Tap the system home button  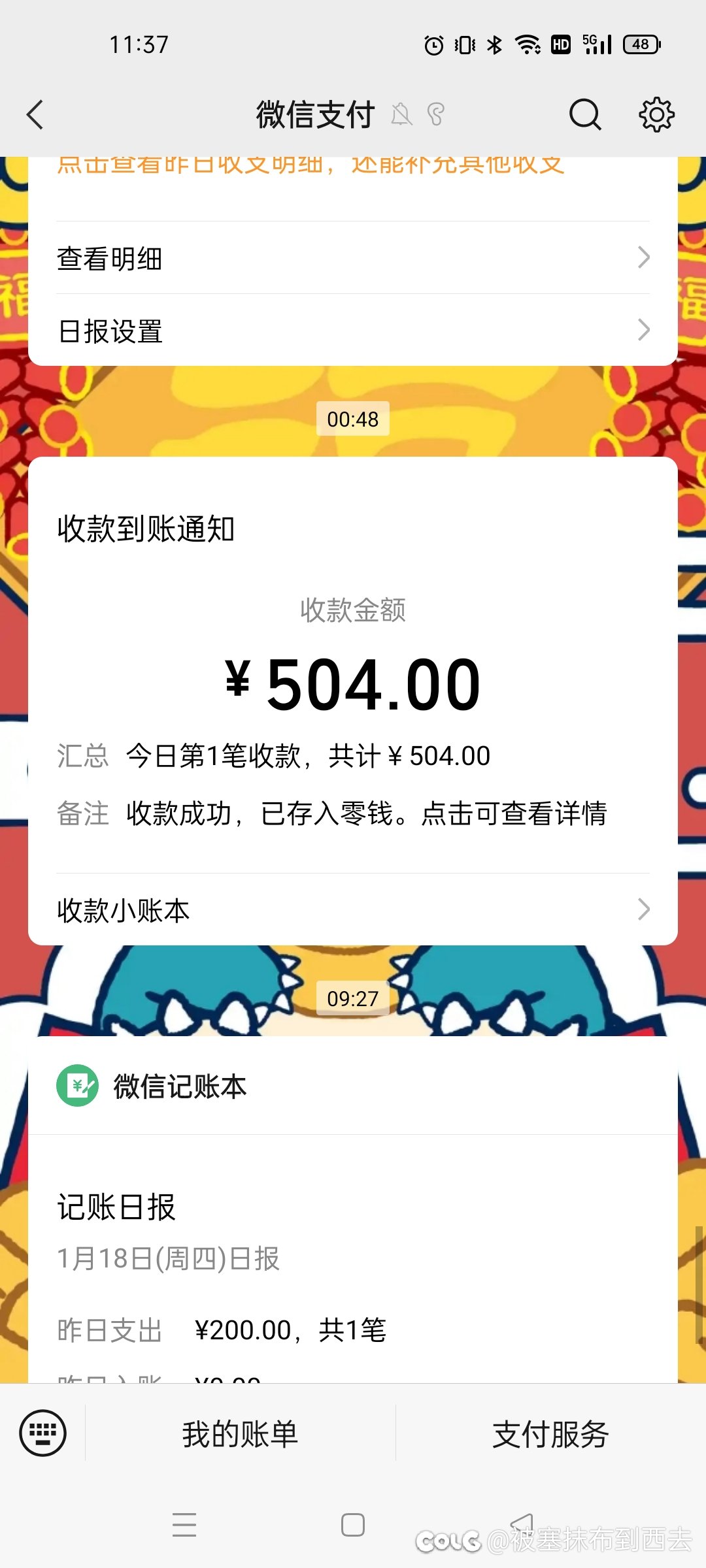353,1525
